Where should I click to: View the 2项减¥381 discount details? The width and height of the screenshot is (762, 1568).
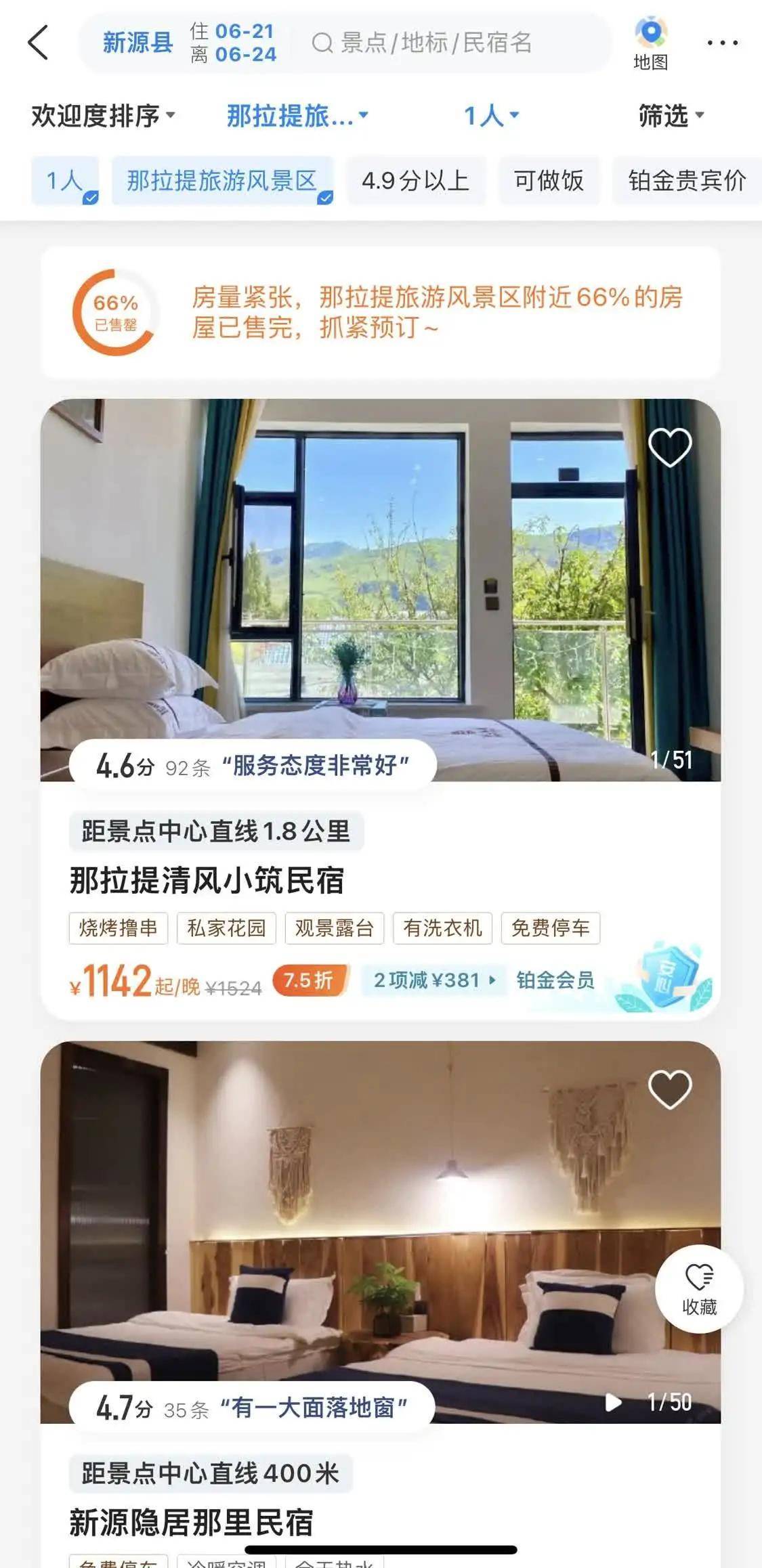(434, 980)
